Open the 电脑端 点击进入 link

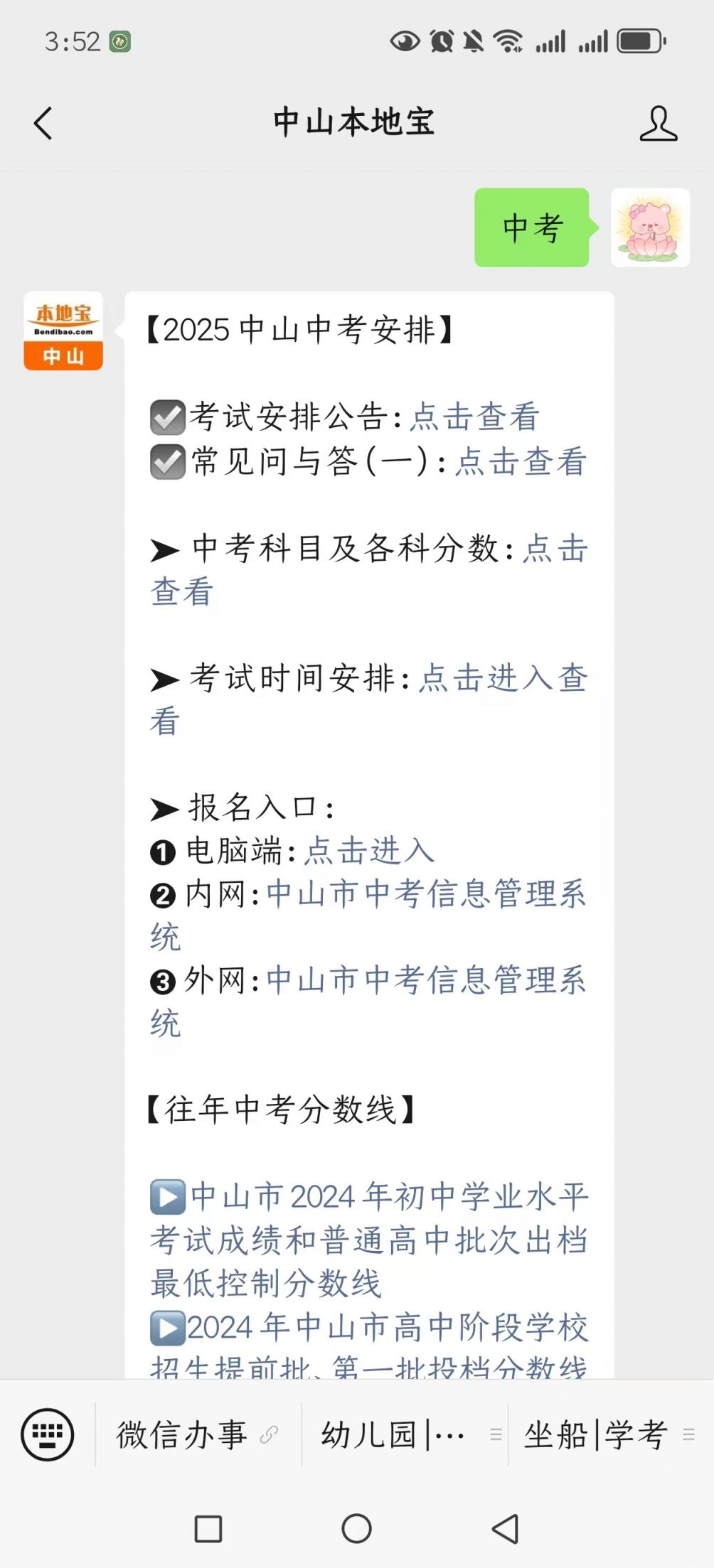click(x=369, y=850)
